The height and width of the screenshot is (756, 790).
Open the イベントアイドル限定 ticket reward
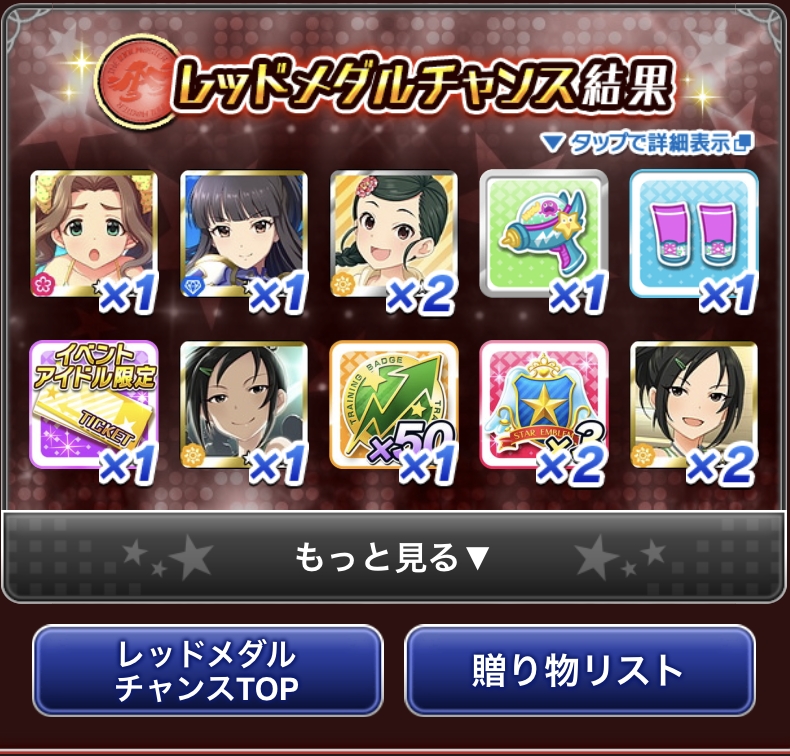coord(94,405)
